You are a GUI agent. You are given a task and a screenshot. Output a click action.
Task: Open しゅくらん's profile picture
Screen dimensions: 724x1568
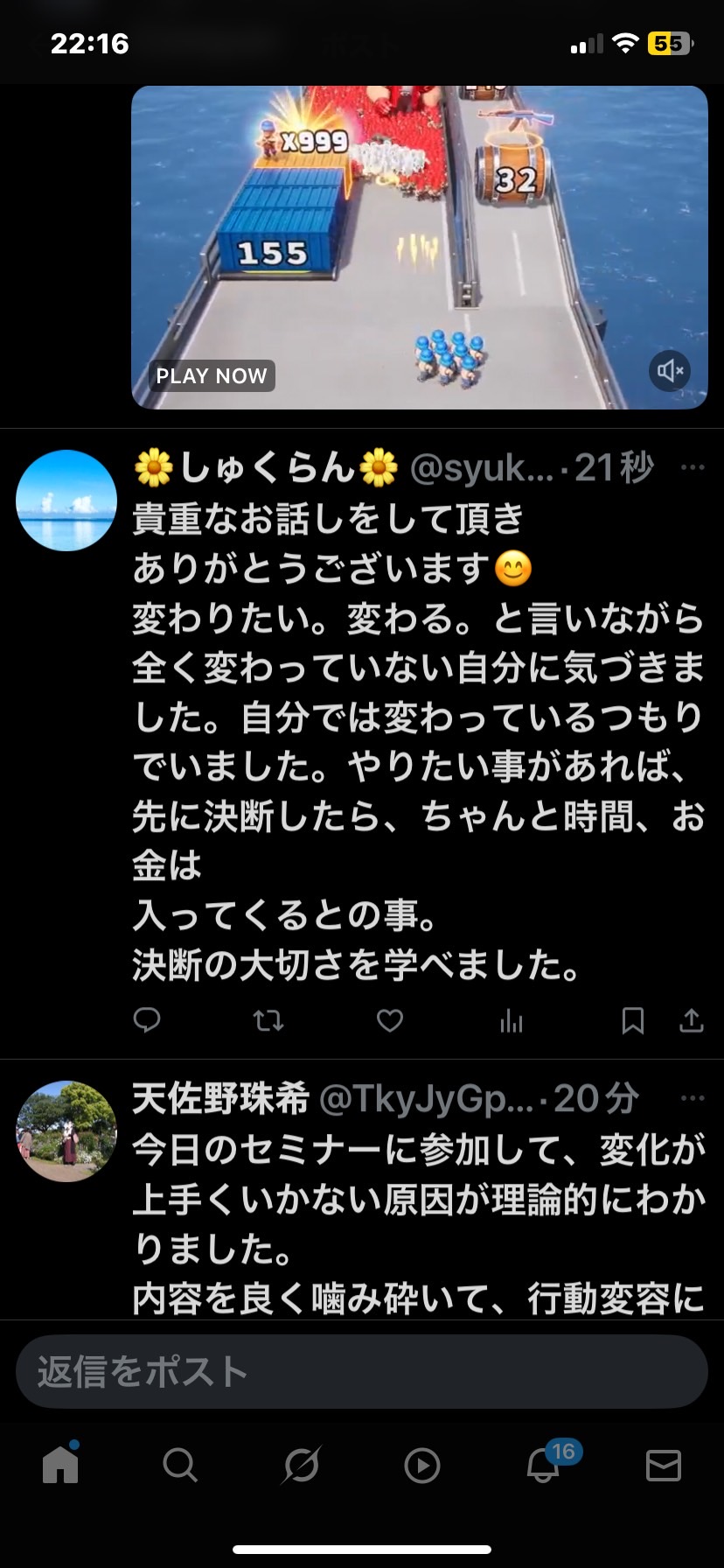[x=66, y=500]
